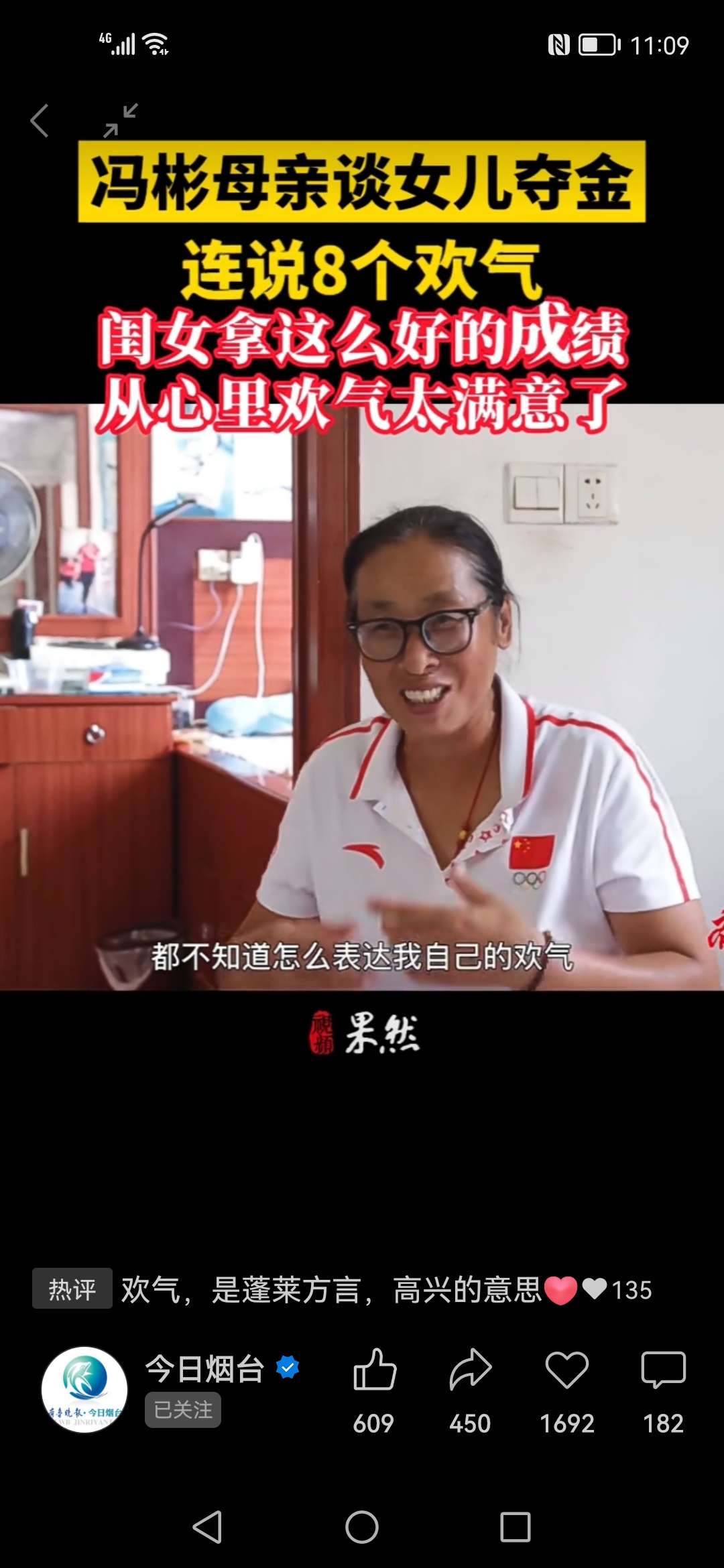Open the 今日烟台 profile avatar
The height and width of the screenshot is (1568, 724).
click(84, 1389)
